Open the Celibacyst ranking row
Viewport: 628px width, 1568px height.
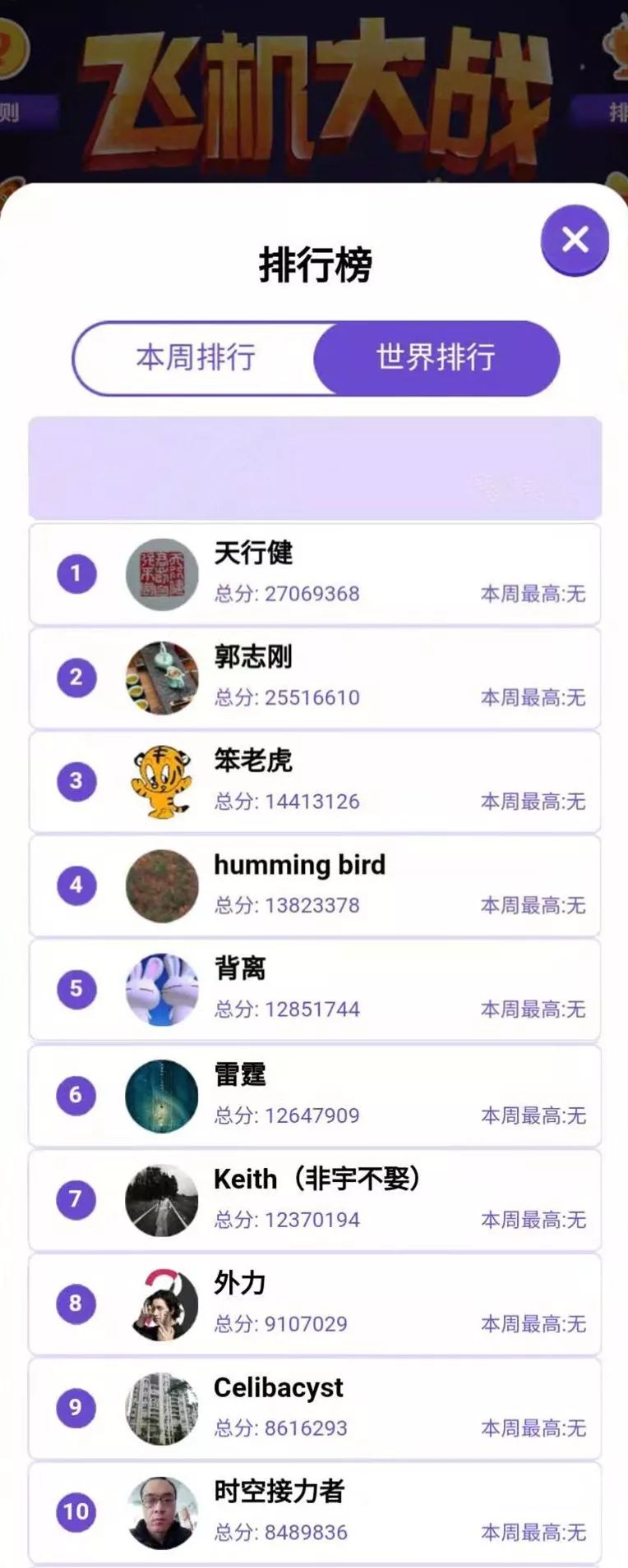[315, 1408]
